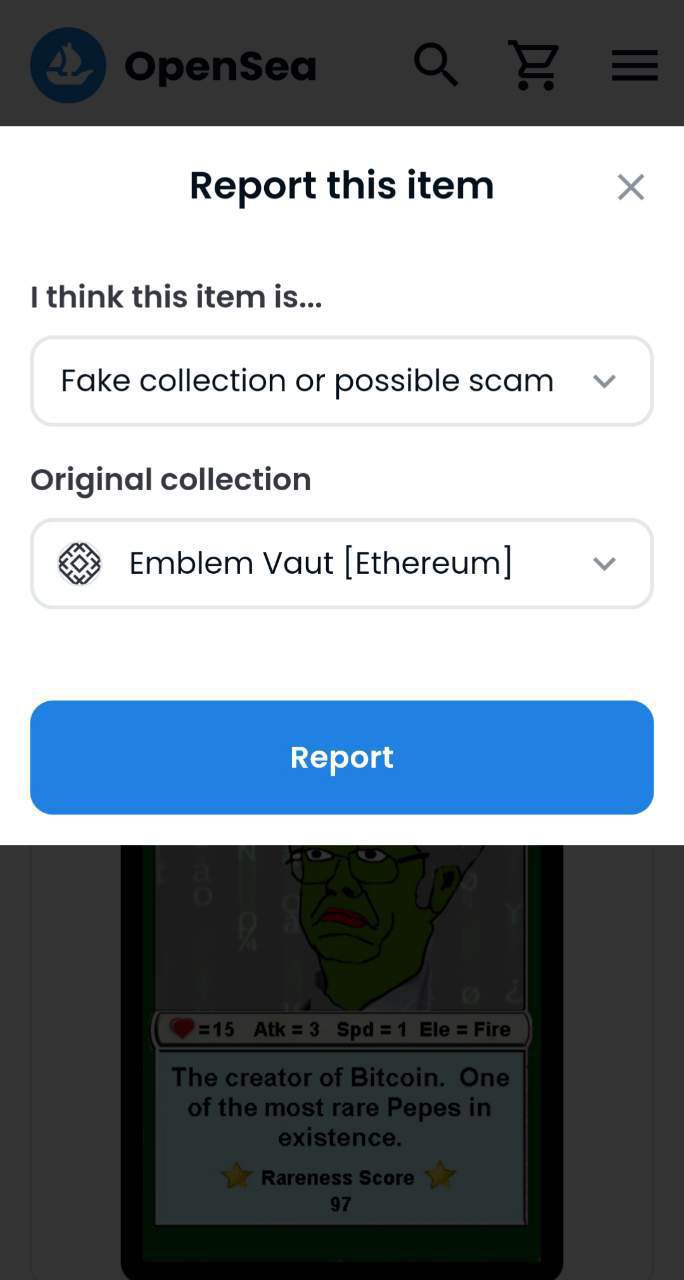The image size is (684, 1280).
Task: Expand the 'I think this item is' dropdown
Action: [341, 381]
